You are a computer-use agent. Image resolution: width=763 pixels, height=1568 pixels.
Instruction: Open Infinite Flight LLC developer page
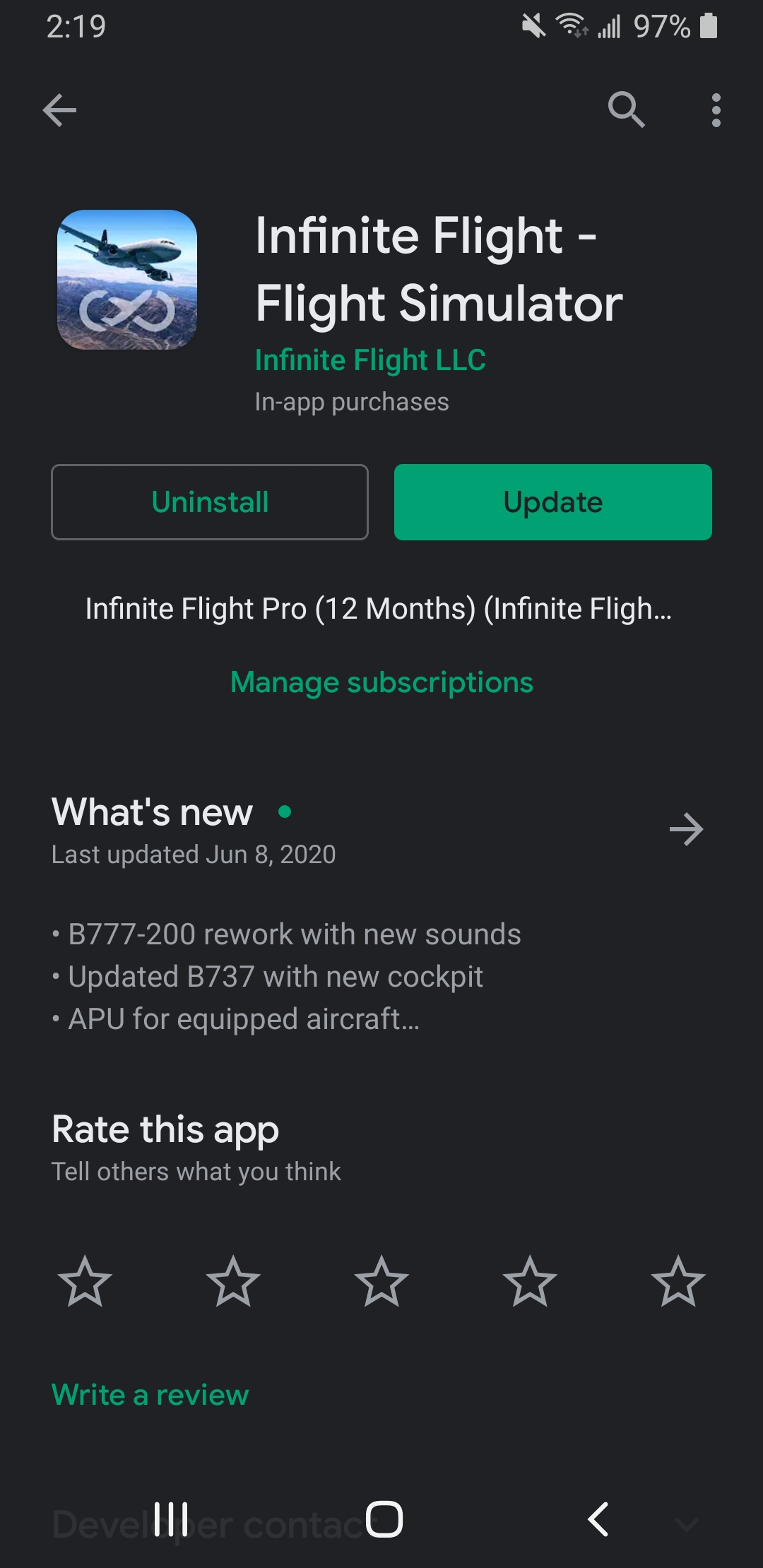pyautogui.click(x=370, y=360)
